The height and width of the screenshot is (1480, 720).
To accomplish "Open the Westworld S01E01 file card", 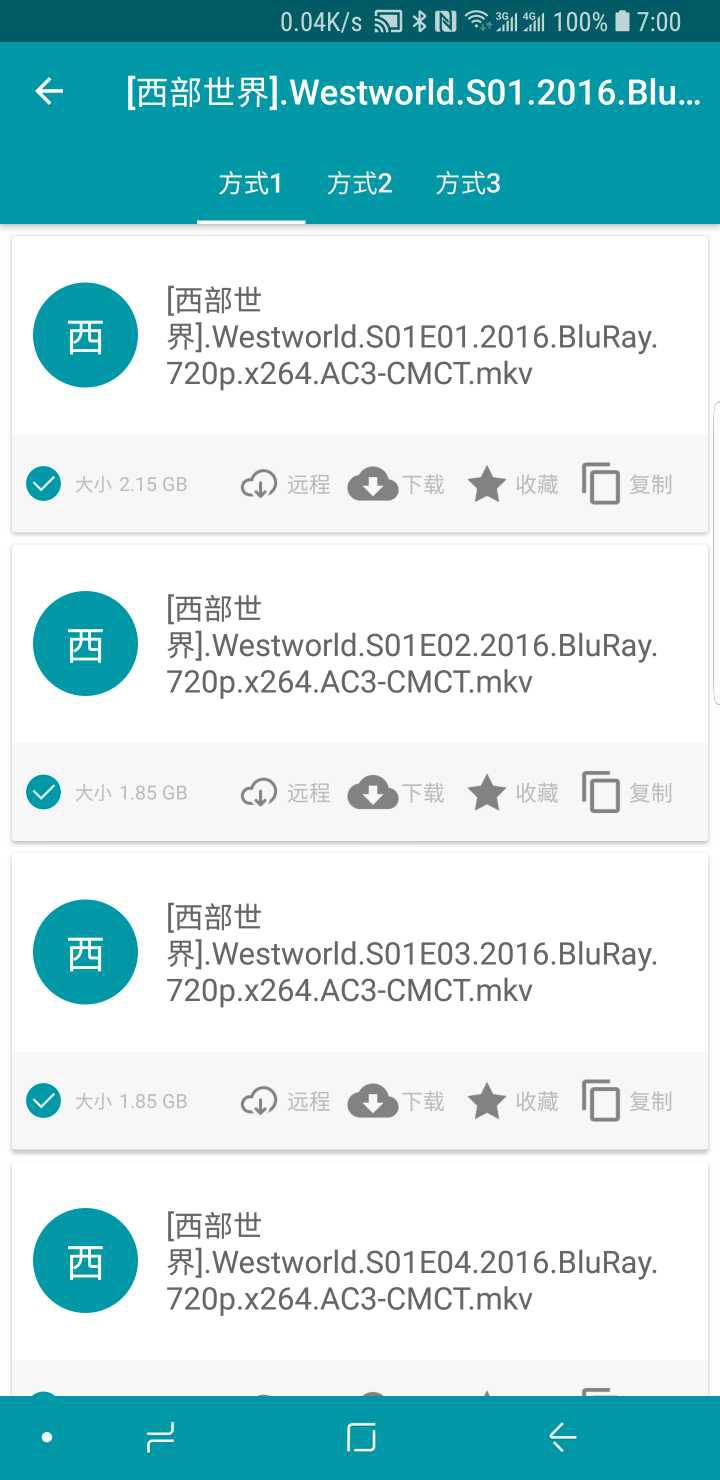I will (x=411, y=337).
